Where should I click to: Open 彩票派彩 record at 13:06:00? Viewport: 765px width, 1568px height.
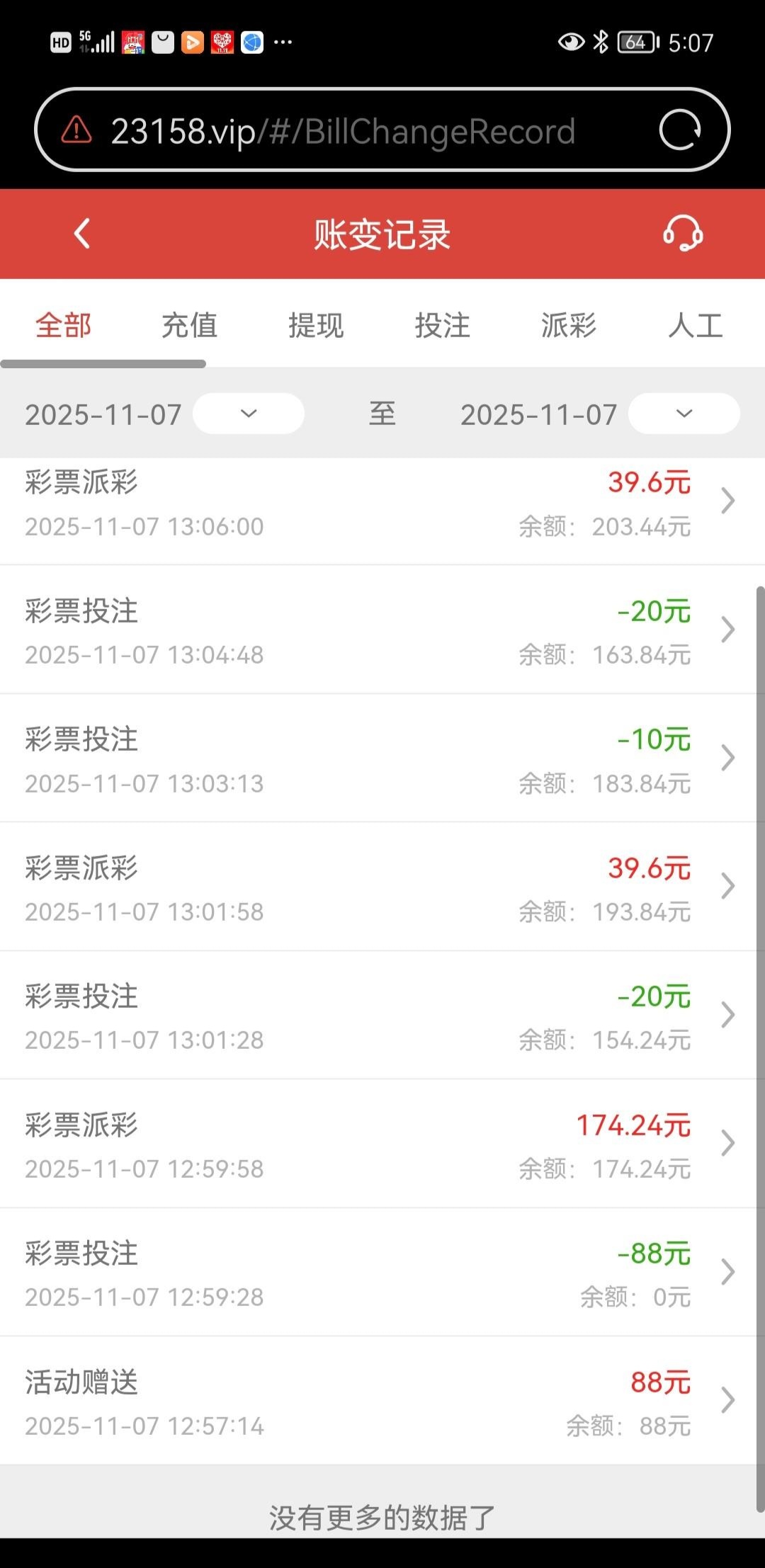click(x=381, y=503)
